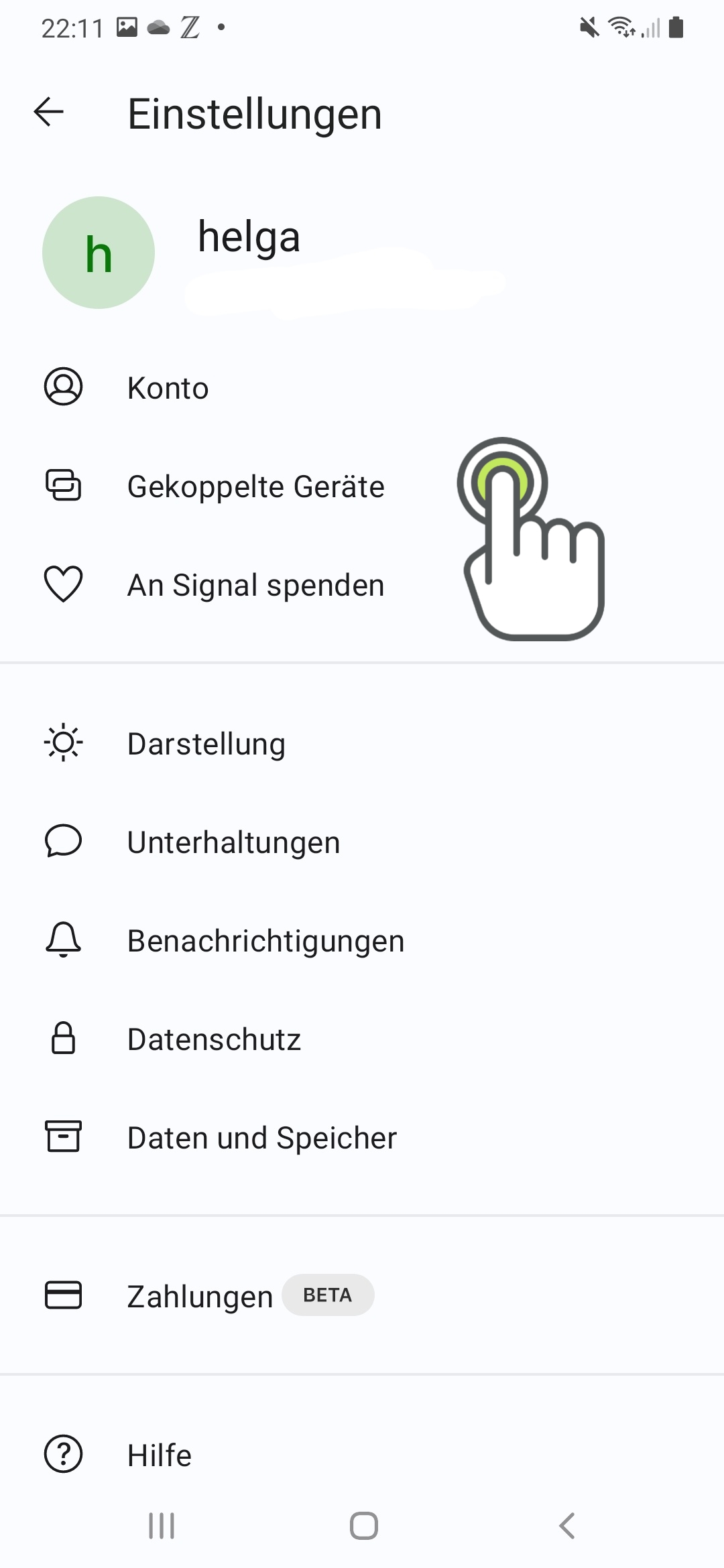Viewport: 724px width, 1568px height.
Task: Open Daten und Speicher
Action: pos(362,1137)
